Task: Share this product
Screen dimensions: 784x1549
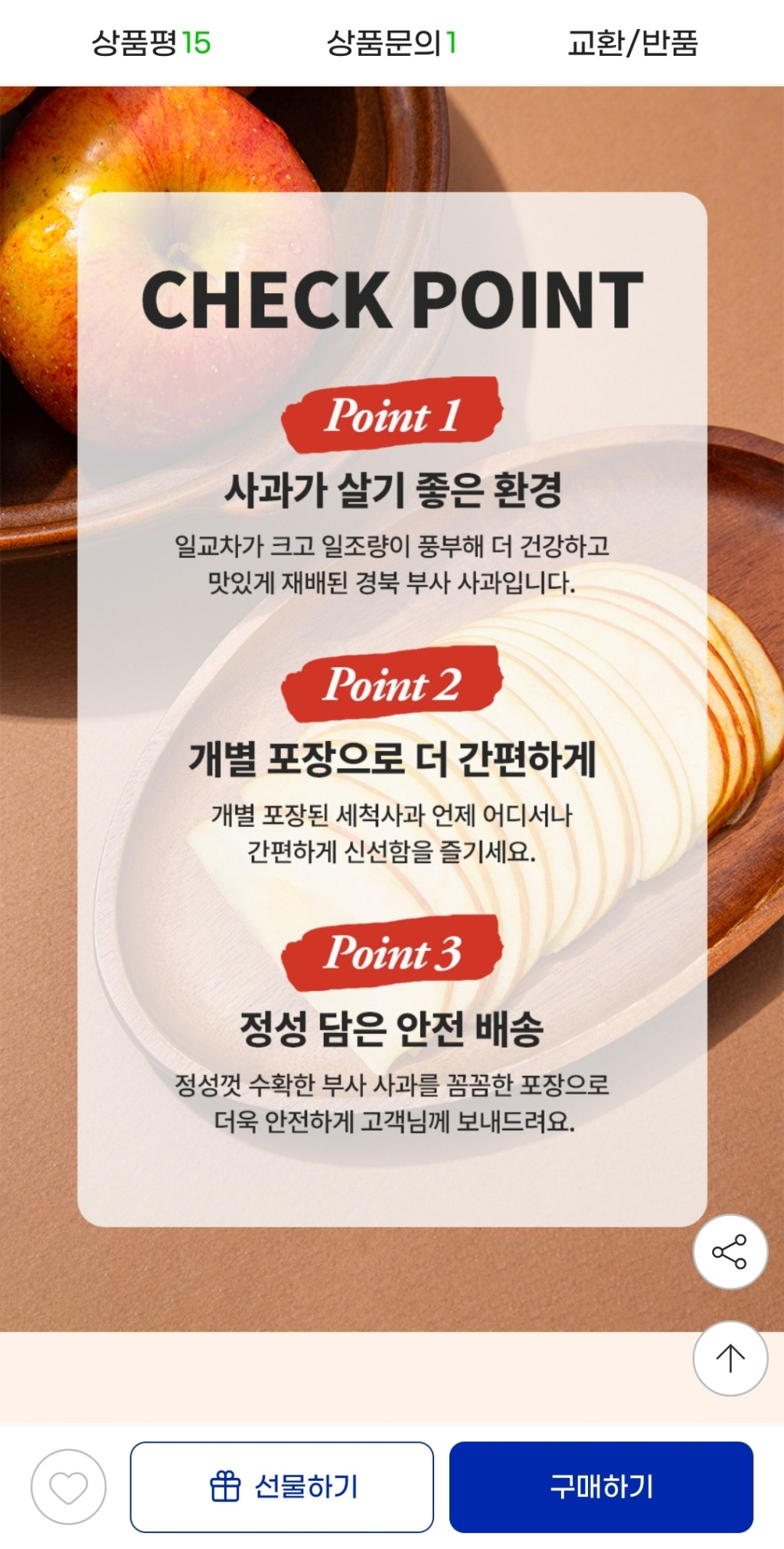Action: (x=730, y=1252)
